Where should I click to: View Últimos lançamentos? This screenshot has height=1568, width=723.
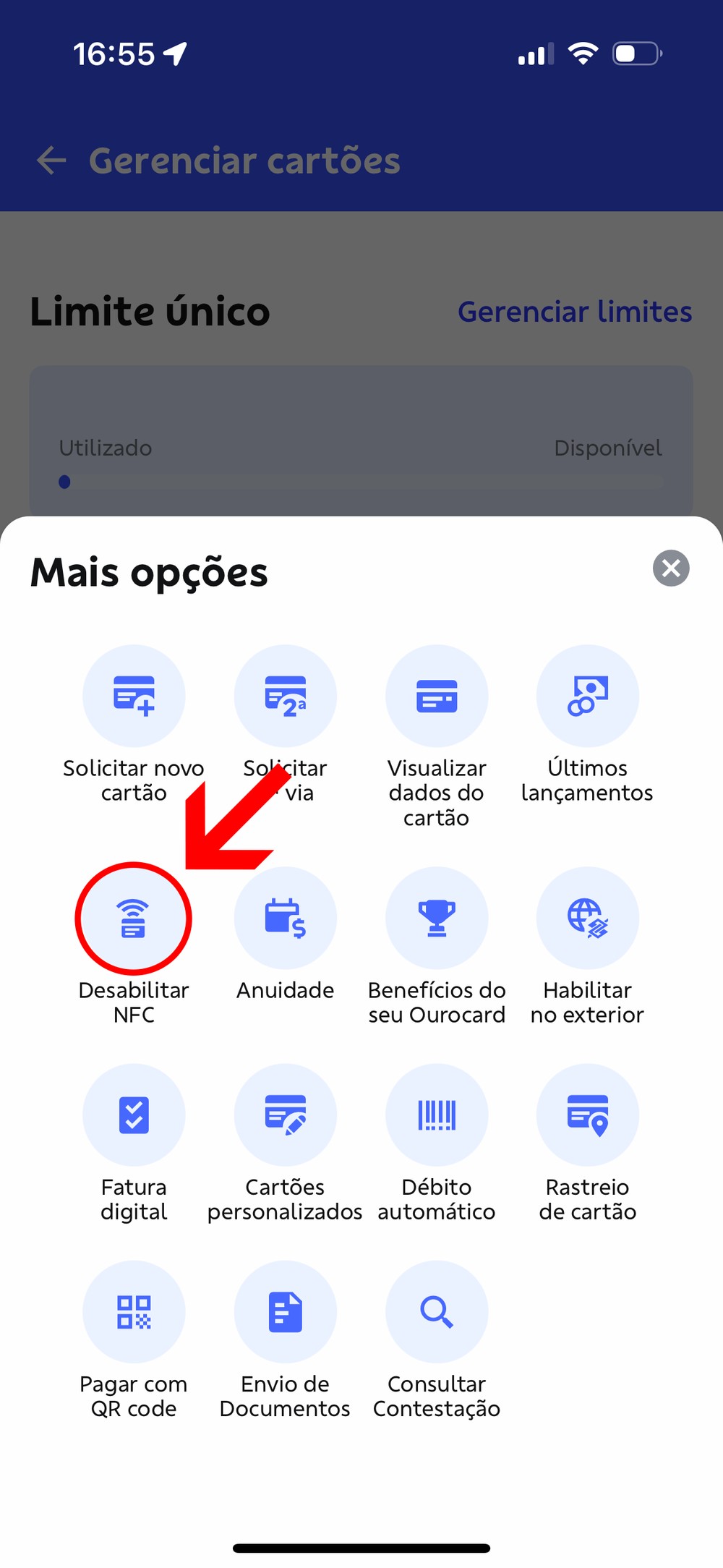tap(587, 696)
